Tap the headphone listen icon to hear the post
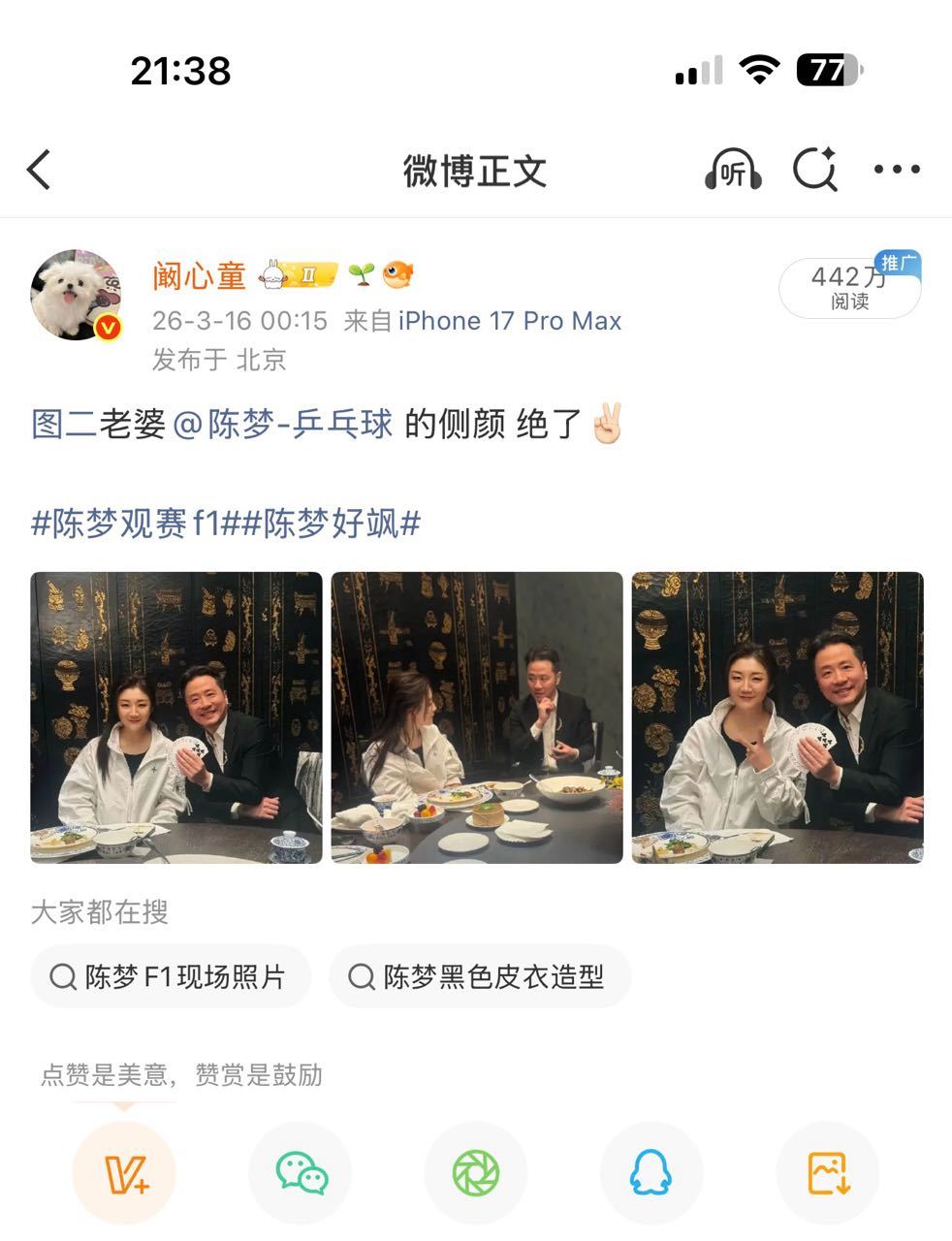Image resolution: width=952 pixels, height=1241 pixels. [x=734, y=169]
